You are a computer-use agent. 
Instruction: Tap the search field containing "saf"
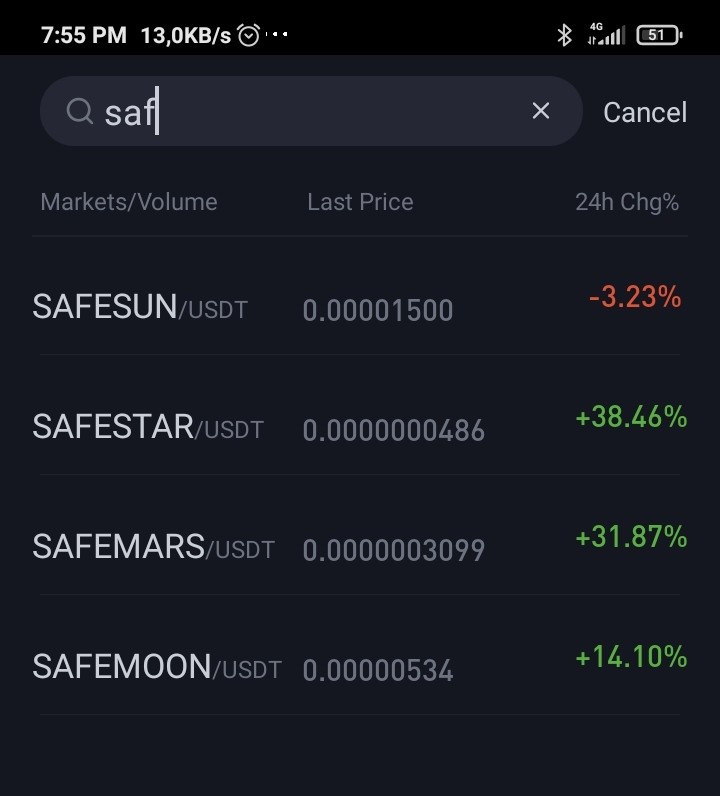[311, 111]
